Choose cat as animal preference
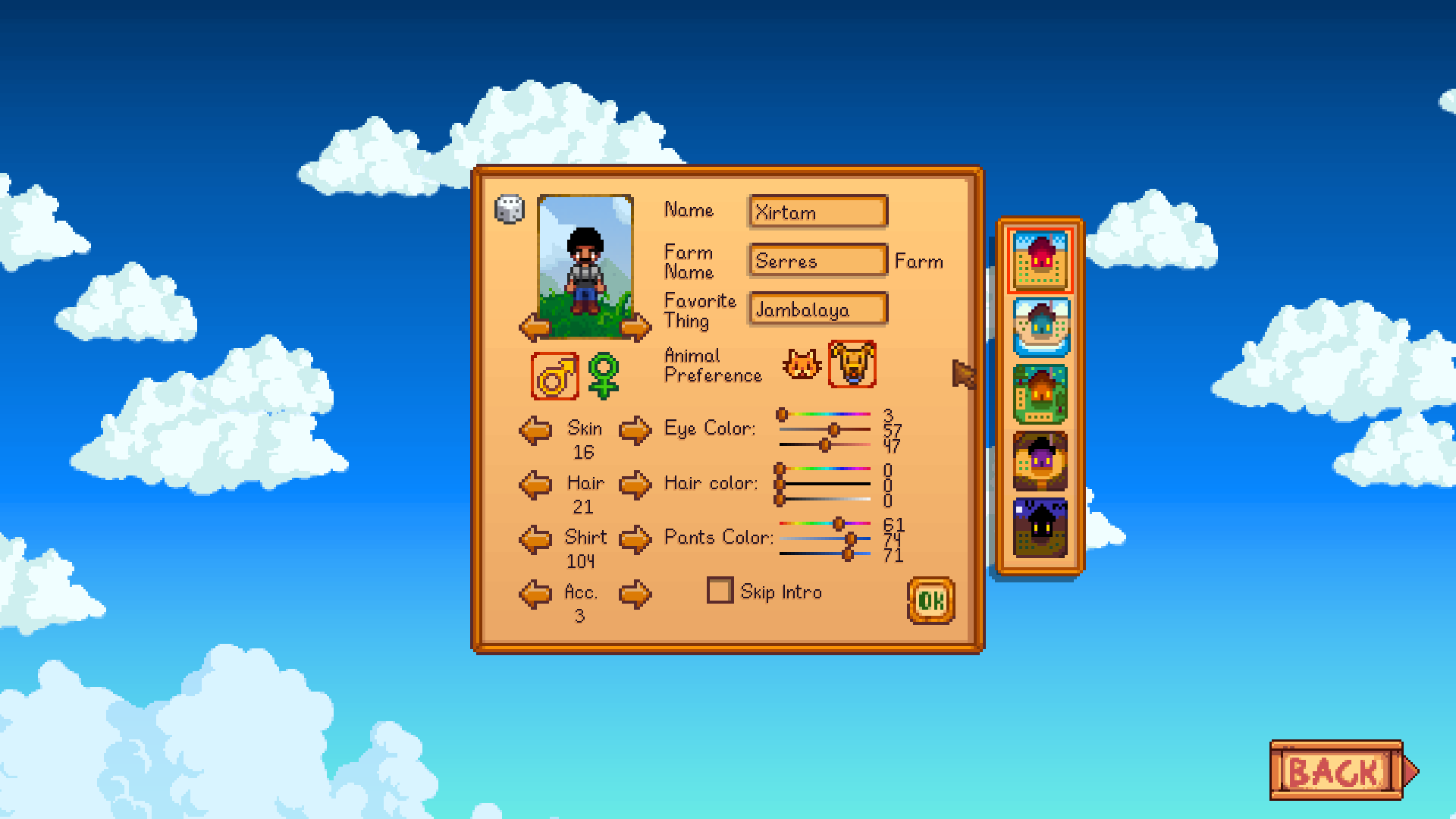The width and height of the screenshot is (1456, 819). click(x=802, y=365)
